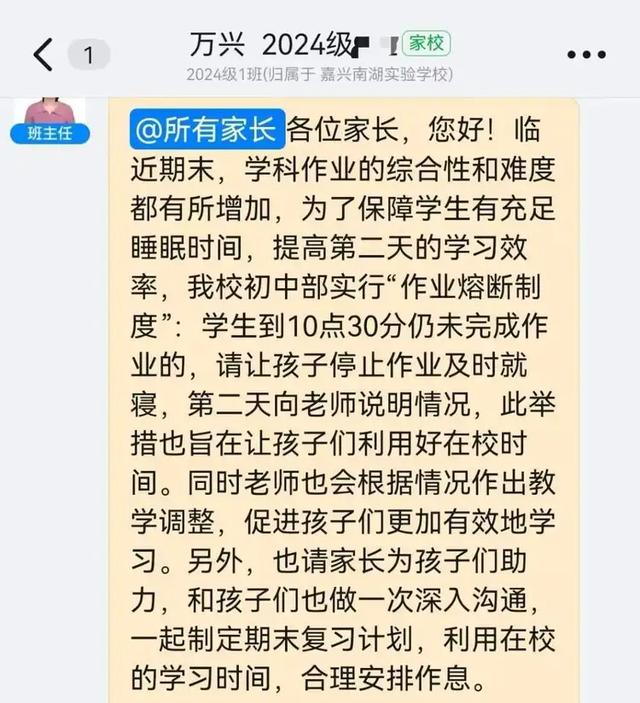Go back to the chat list

tap(43, 54)
